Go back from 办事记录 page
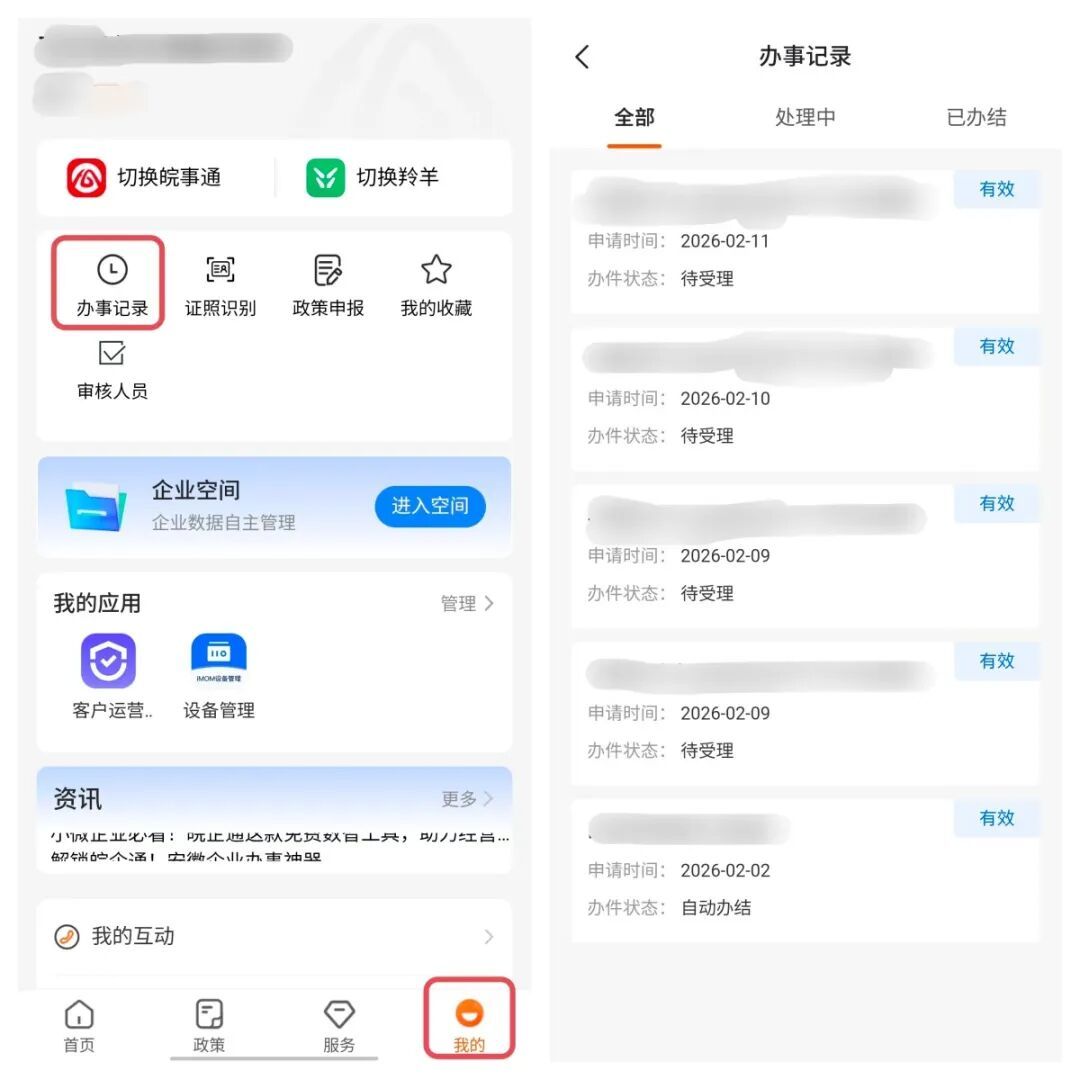Viewport: 1080px width, 1080px height. pyautogui.click(x=583, y=57)
